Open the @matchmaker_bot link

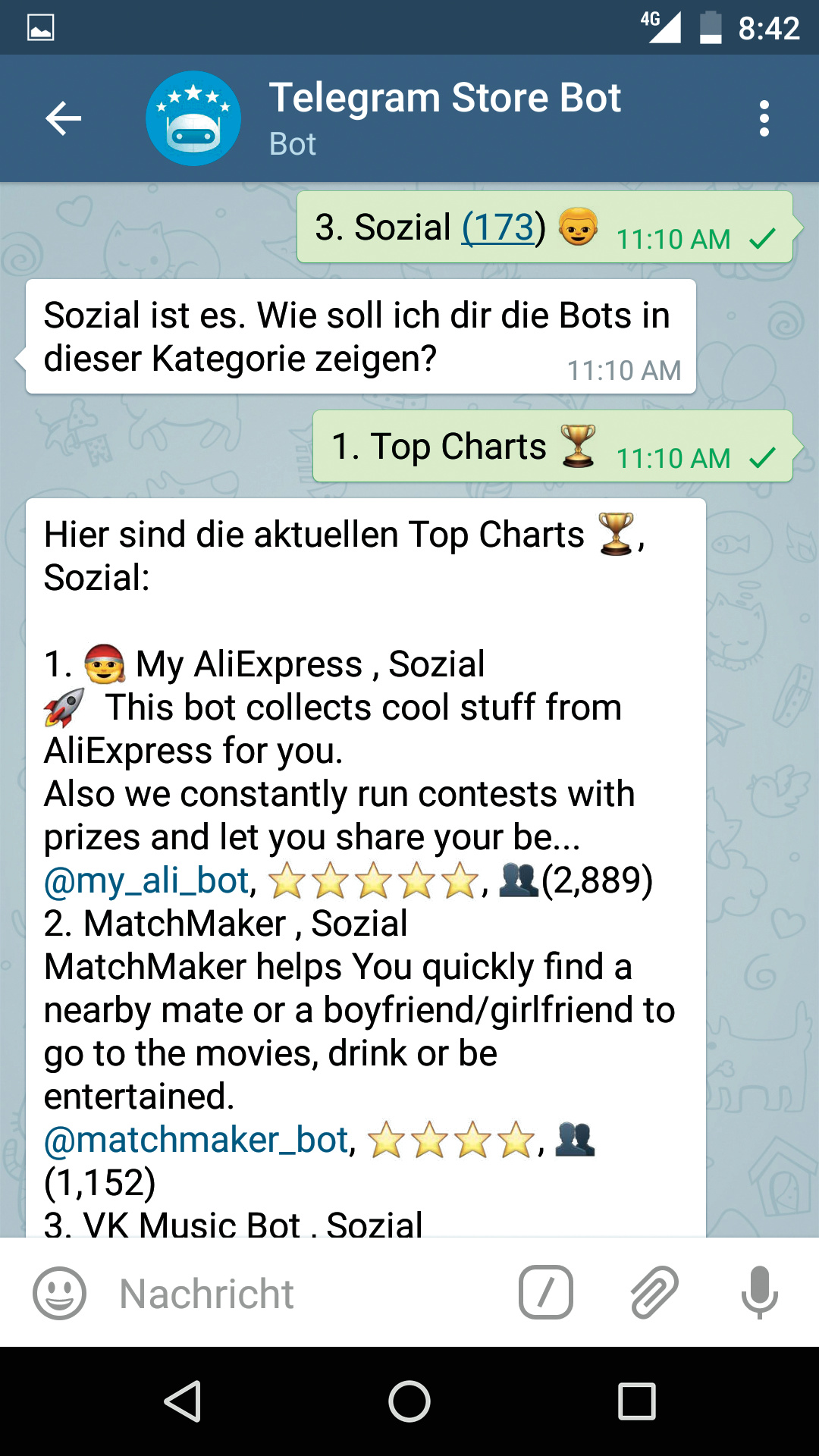point(196,1140)
